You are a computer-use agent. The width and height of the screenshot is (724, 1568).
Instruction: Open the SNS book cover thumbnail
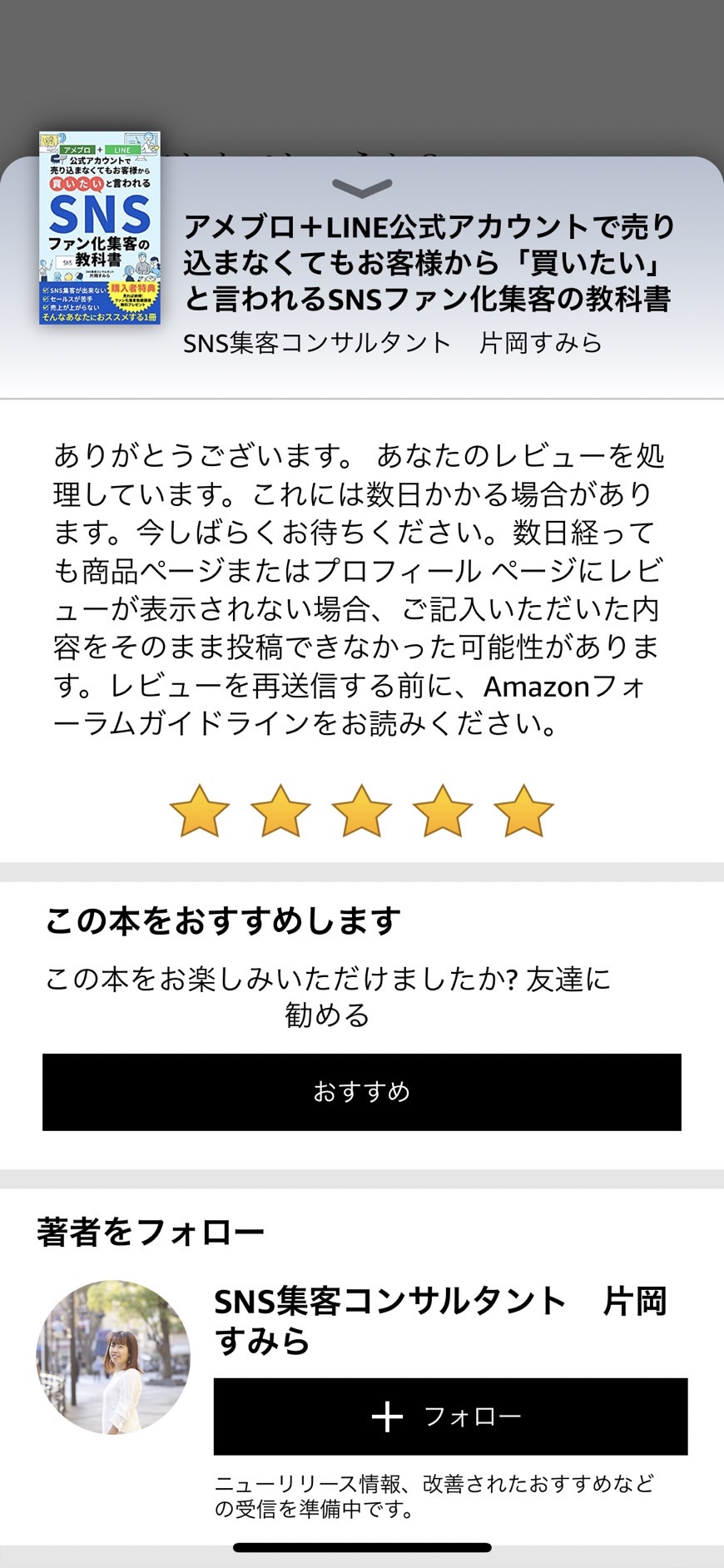pyautogui.click(x=100, y=228)
